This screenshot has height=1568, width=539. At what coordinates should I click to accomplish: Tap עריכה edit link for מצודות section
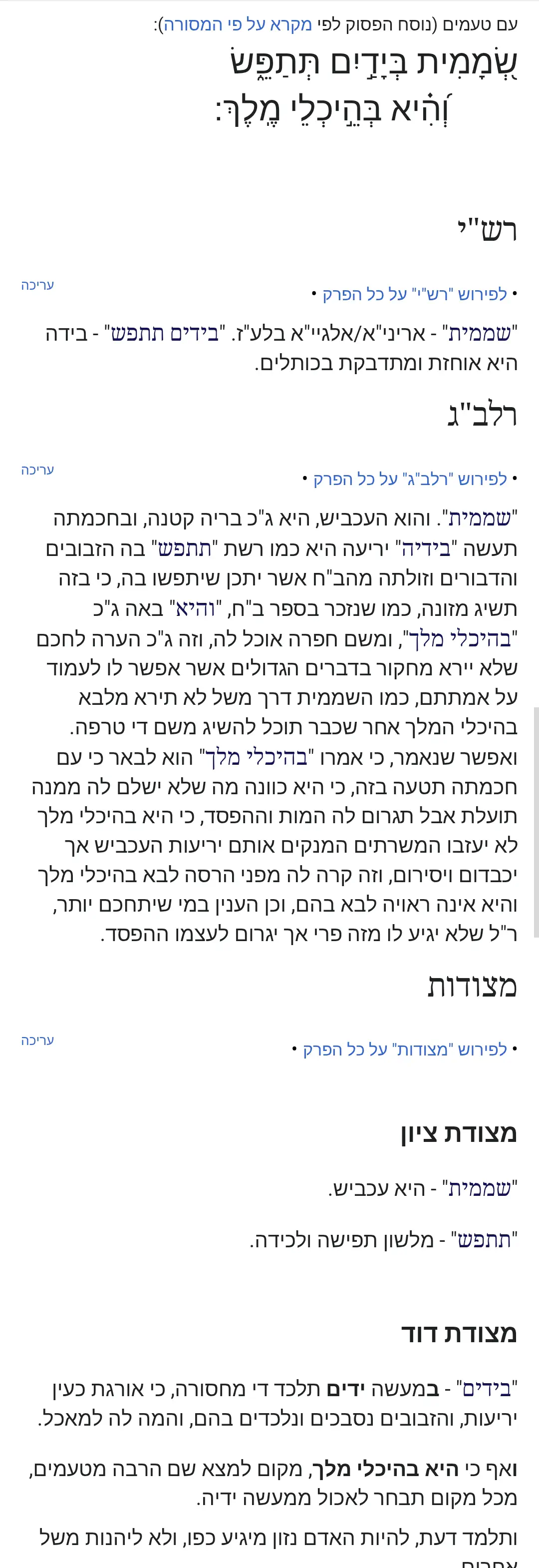(x=38, y=1041)
